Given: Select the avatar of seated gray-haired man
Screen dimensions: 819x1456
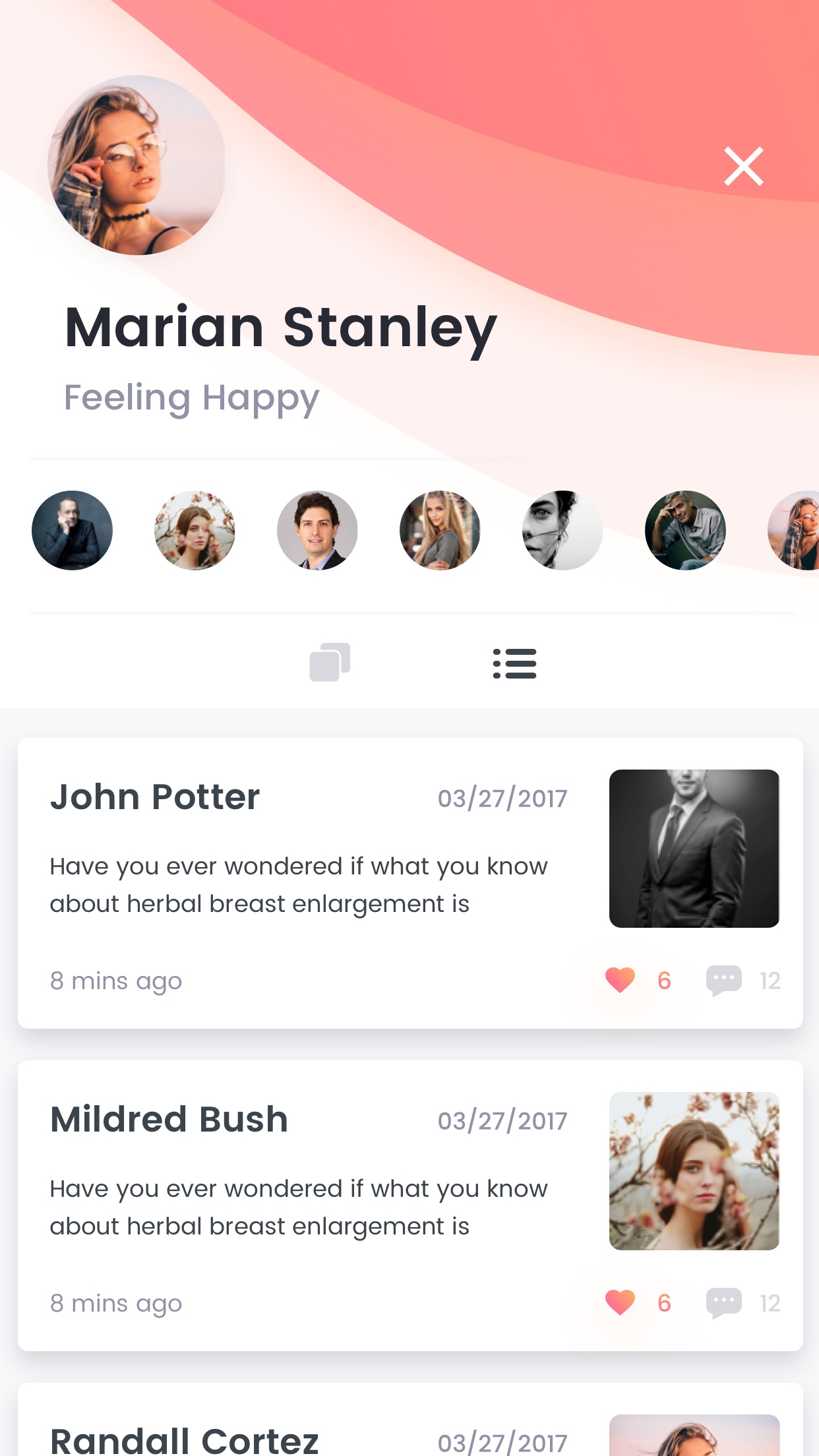Looking at the screenshot, I should coord(685,530).
